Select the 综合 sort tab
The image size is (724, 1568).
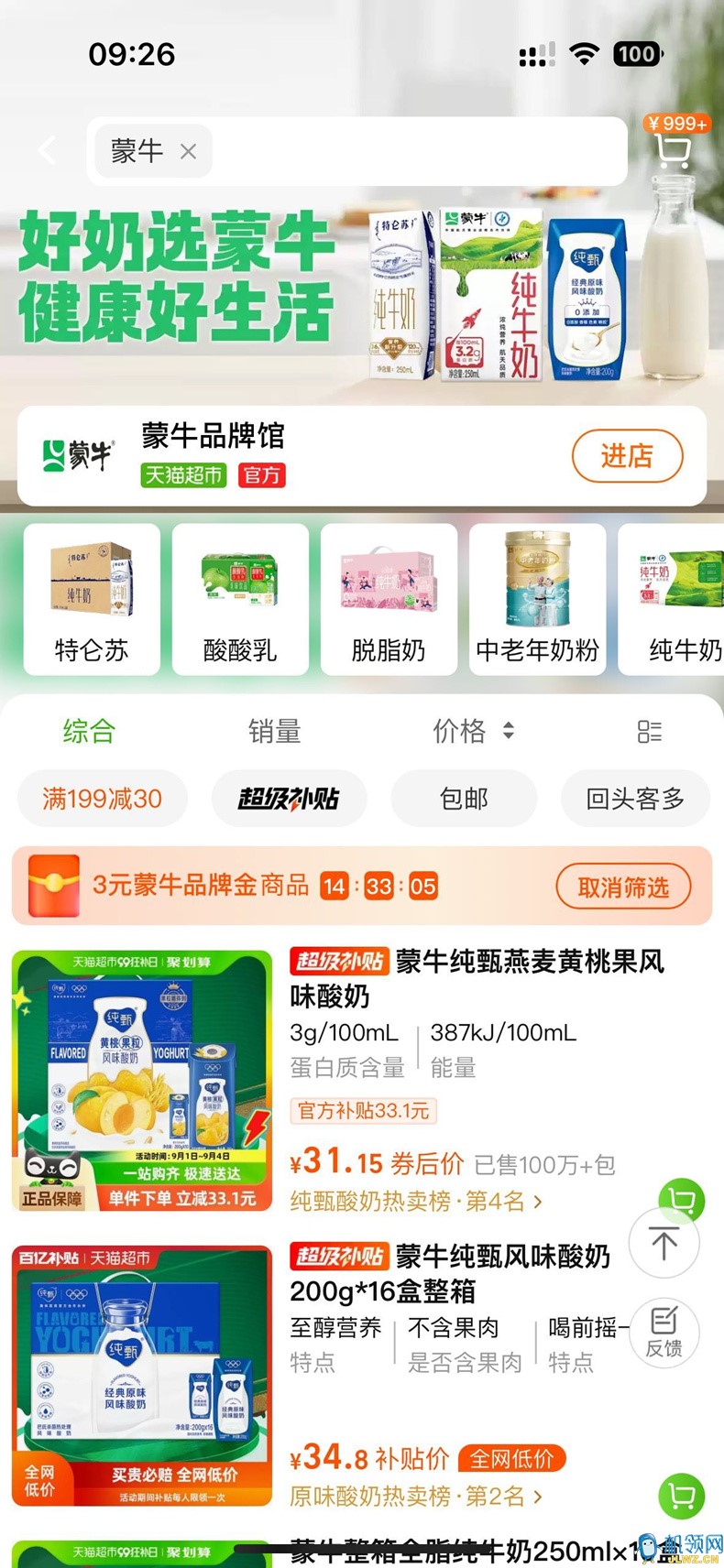point(89,731)
